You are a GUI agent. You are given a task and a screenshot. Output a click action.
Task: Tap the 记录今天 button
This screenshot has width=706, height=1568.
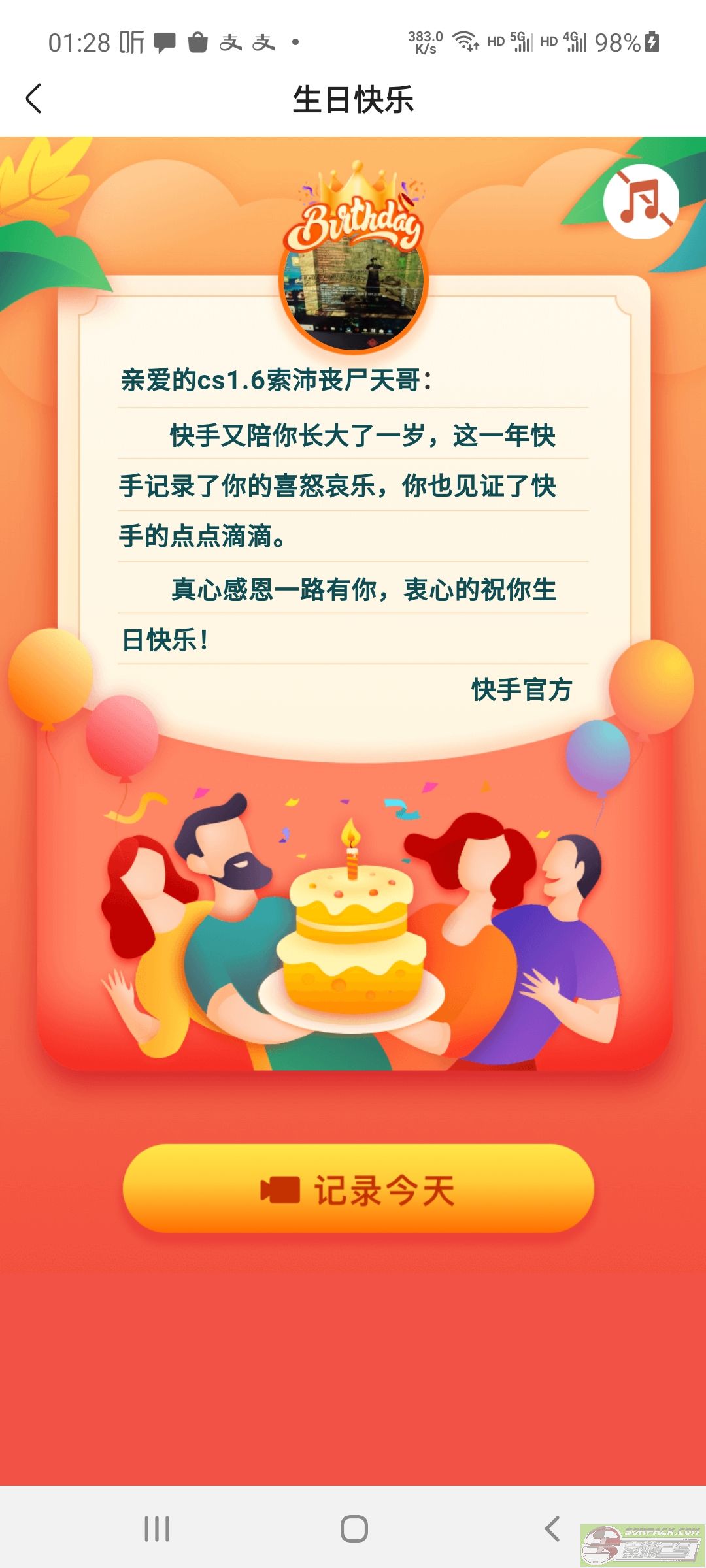pyautogui.click(x=358, y=1188)
